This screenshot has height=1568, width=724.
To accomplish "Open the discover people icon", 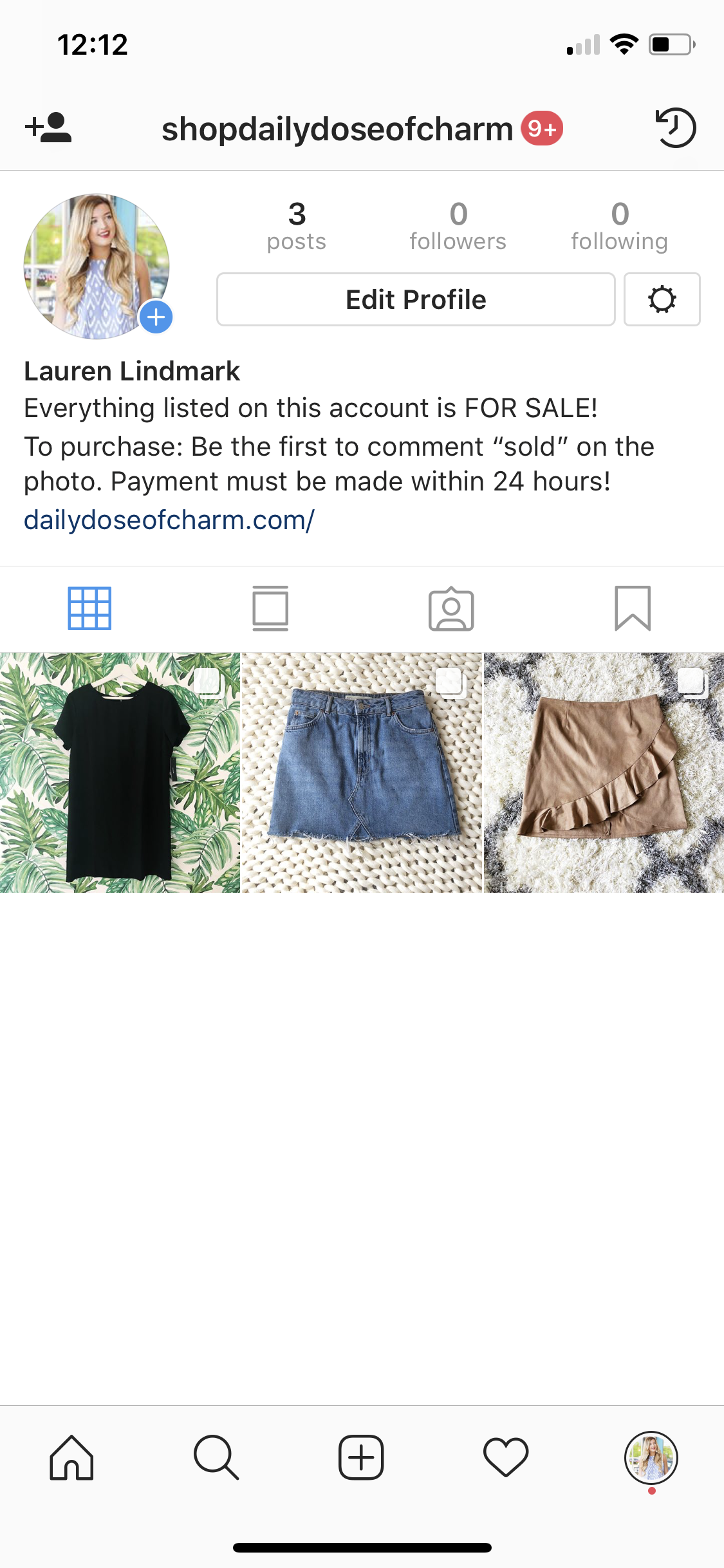I will (48, 127).
